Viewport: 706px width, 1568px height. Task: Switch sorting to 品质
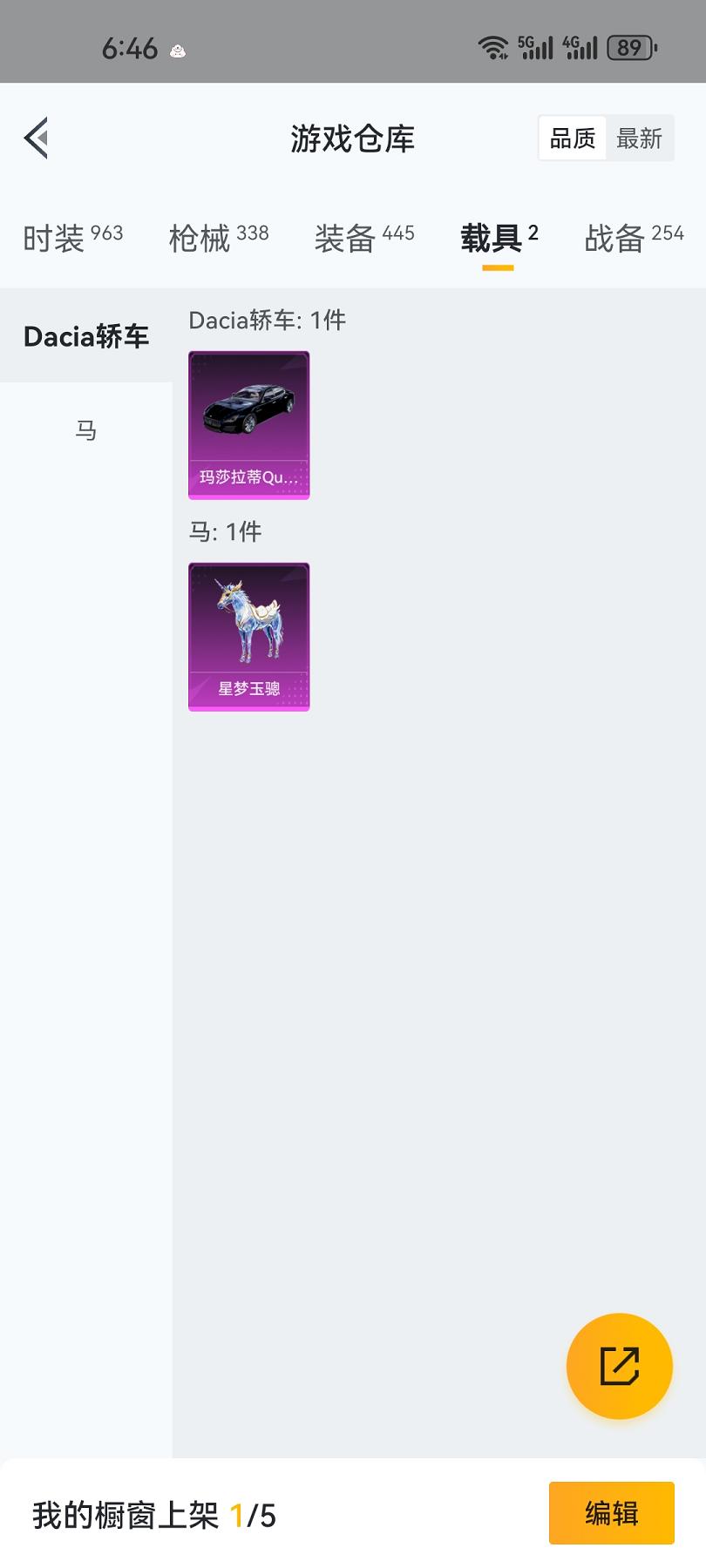click(x=571, y=138)
